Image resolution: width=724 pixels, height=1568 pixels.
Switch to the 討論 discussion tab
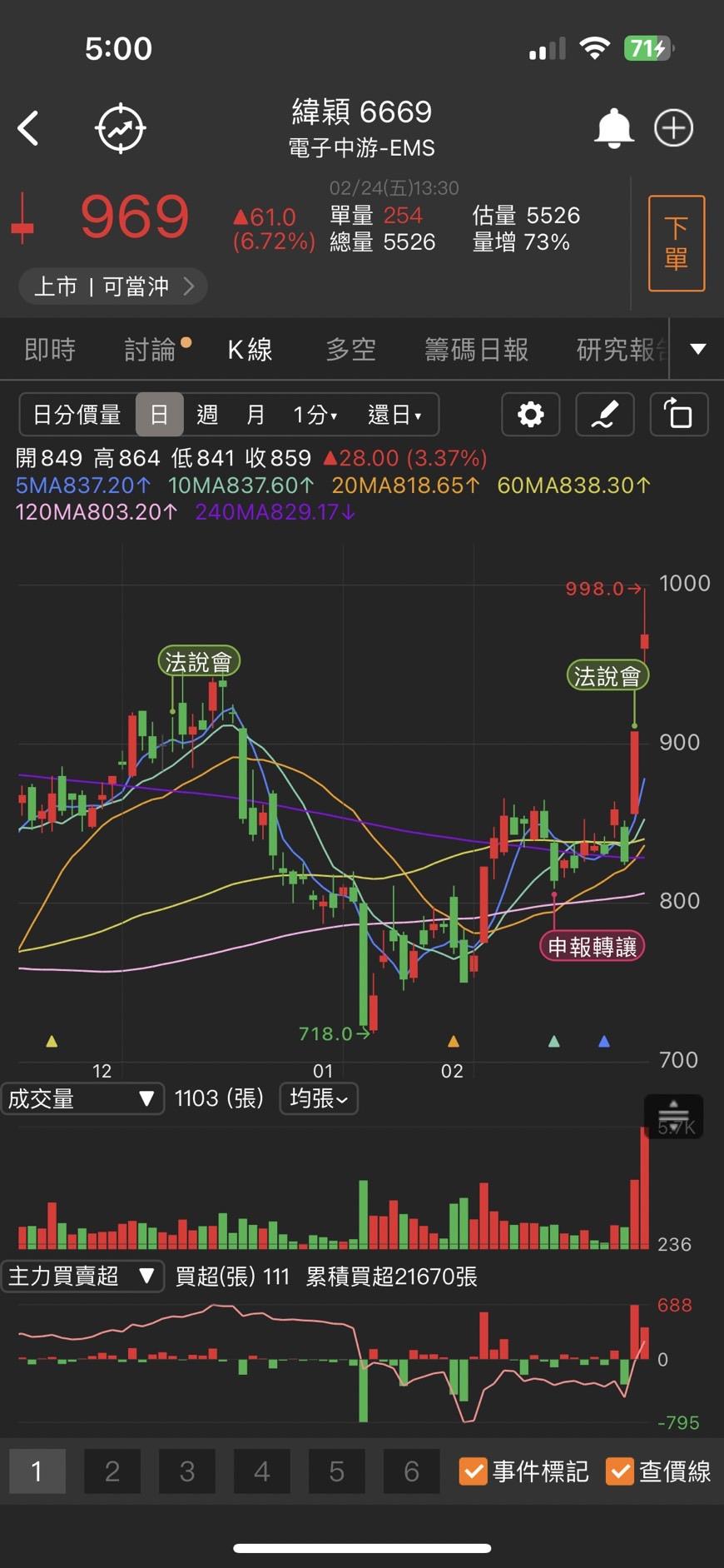pyautogui.click(x=152, y=349)
